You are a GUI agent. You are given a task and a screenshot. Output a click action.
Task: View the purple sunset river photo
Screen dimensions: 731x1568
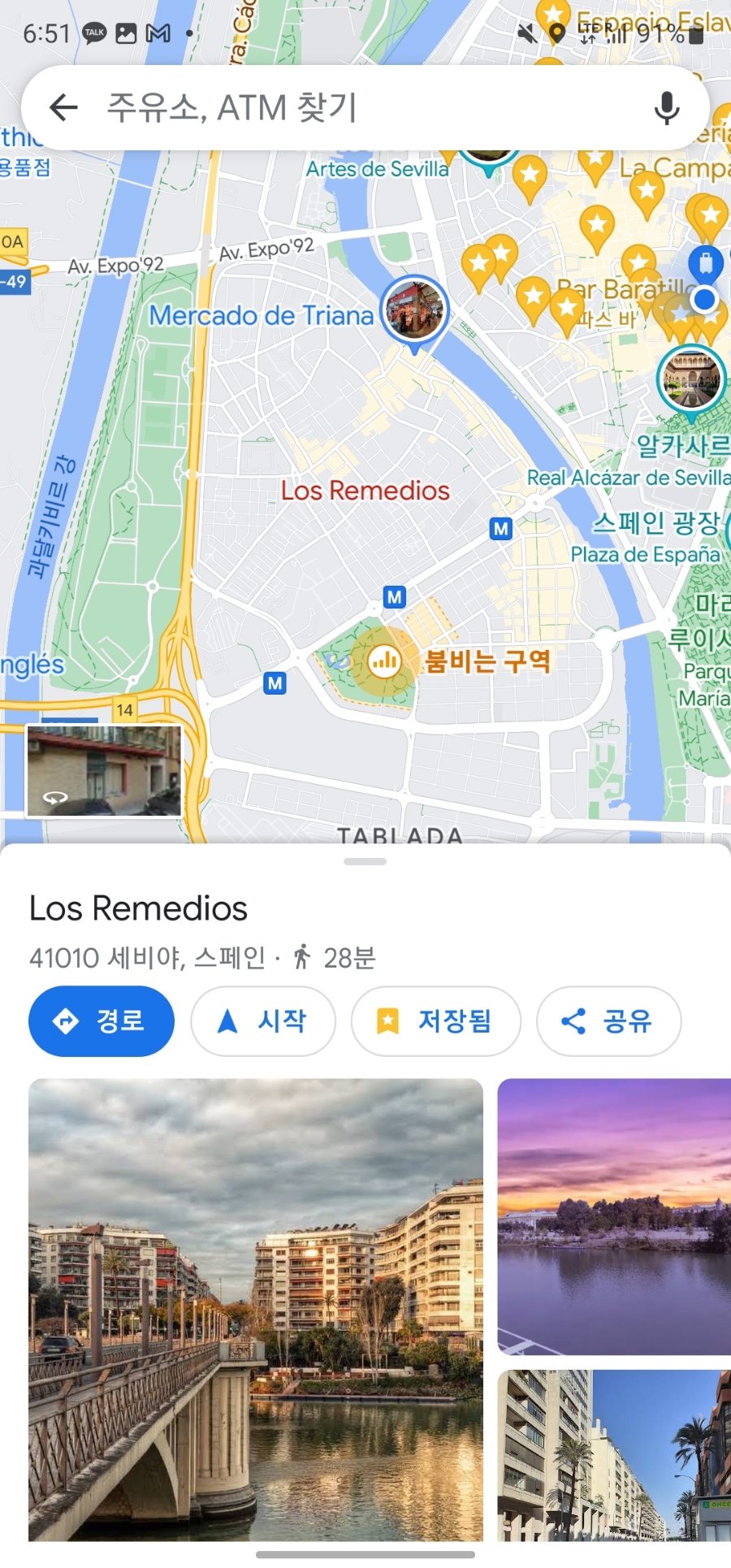tap(614, 1215)
